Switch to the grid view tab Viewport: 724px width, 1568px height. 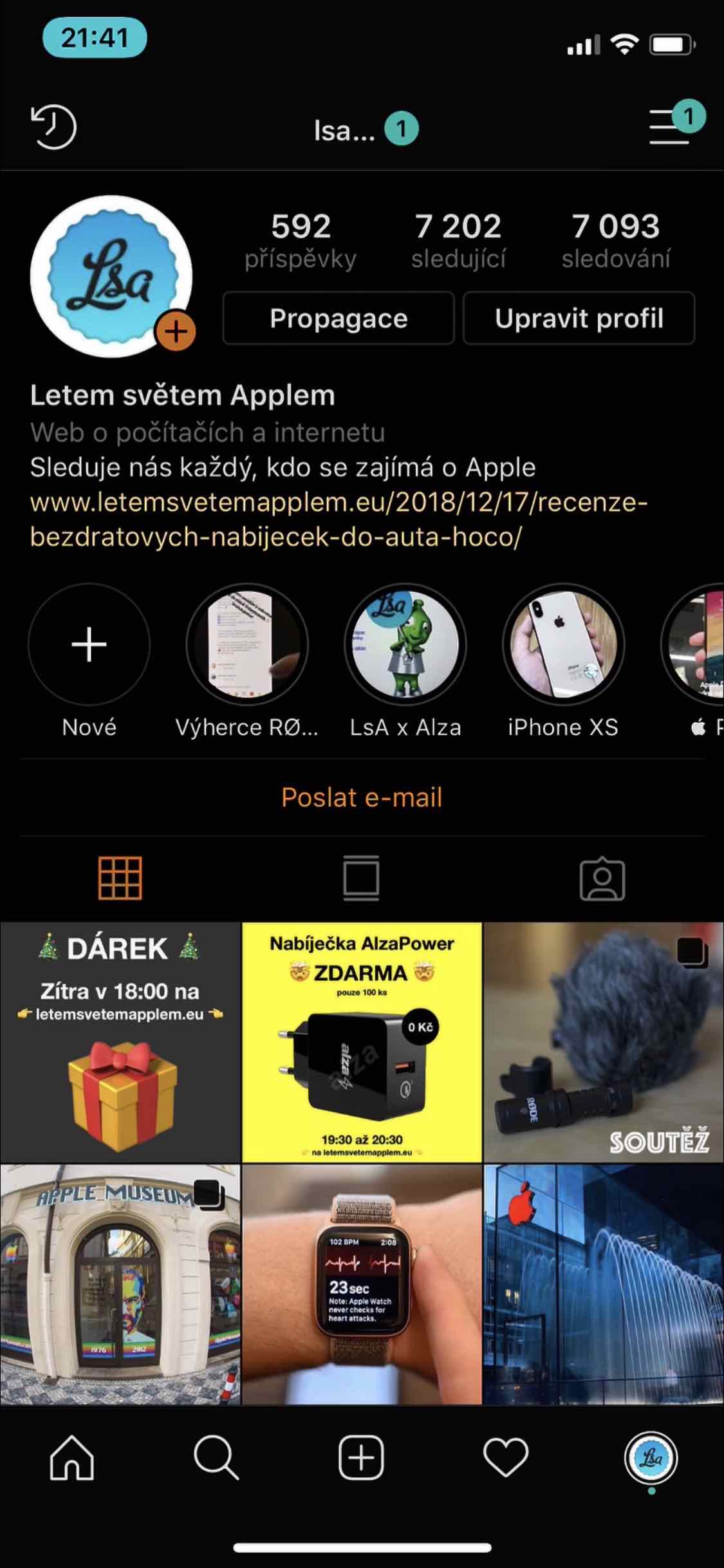point(120,878)
